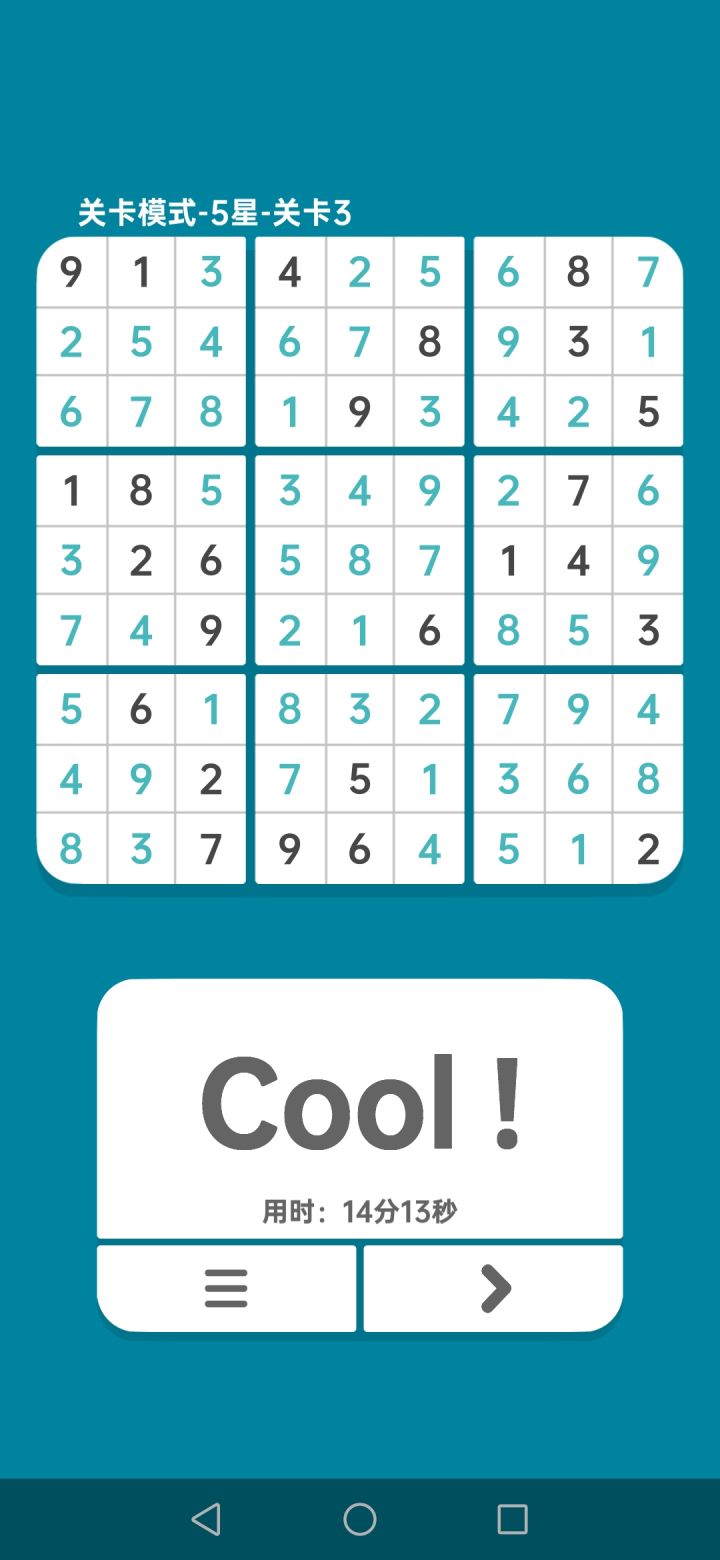Click the 9 in the top-left corner cell
Image resolution: width=720 pixels, height=1560 pixels.
click(71, 271)
